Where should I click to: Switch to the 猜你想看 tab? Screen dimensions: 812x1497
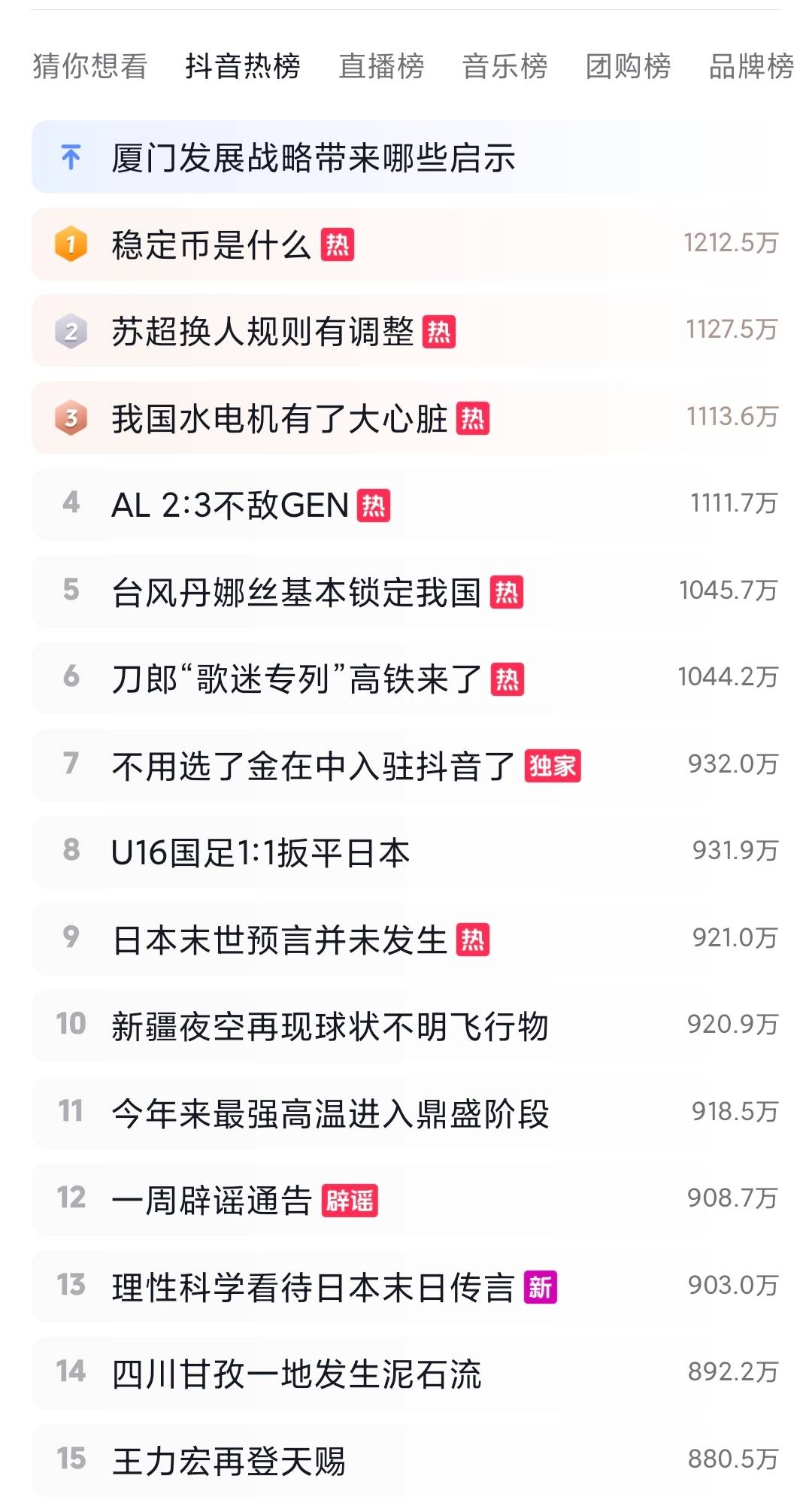(x=89, y=66)
